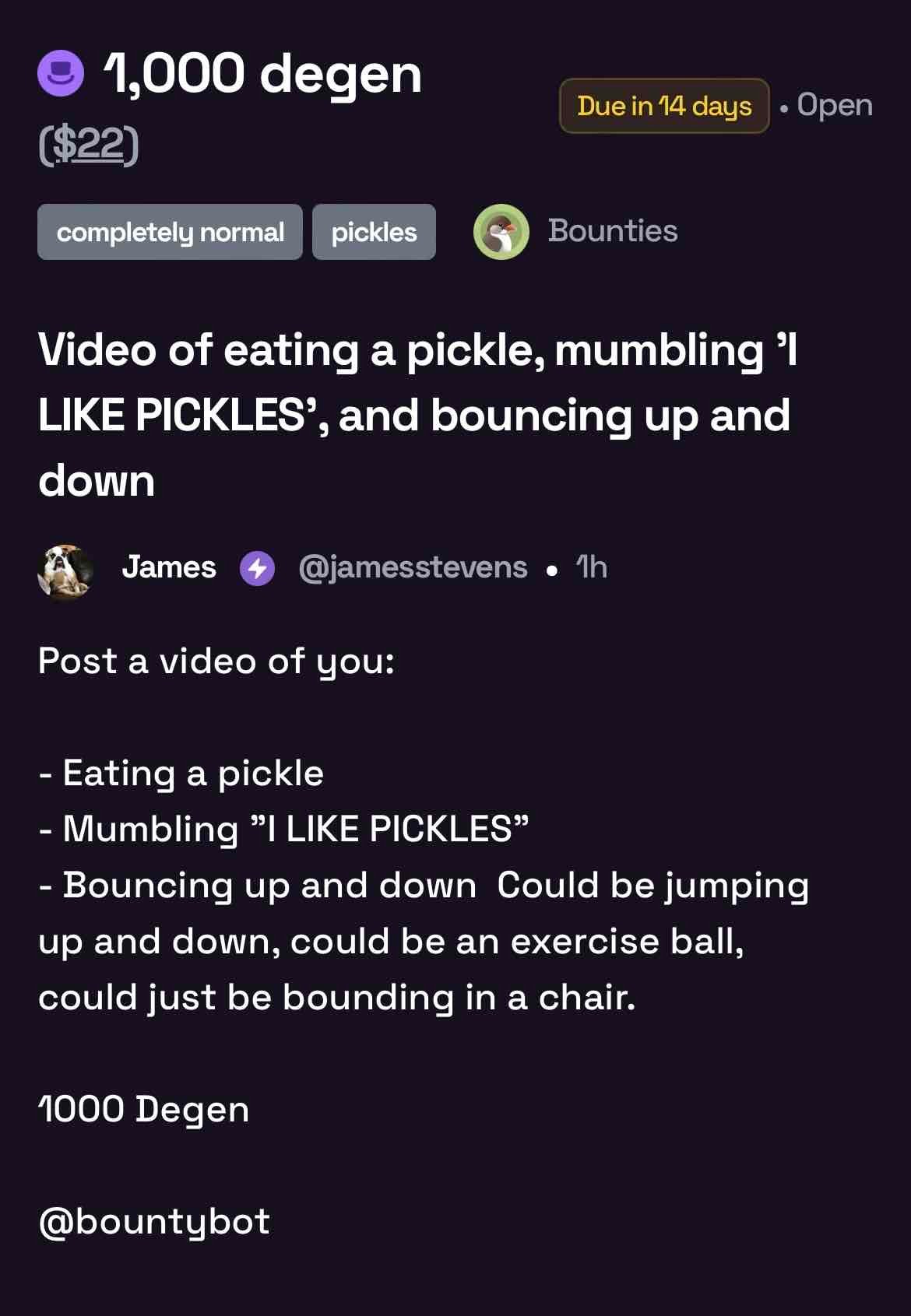Open the @bountybot mention
Screen dimensions: 911x1316
click(154, 1222)
